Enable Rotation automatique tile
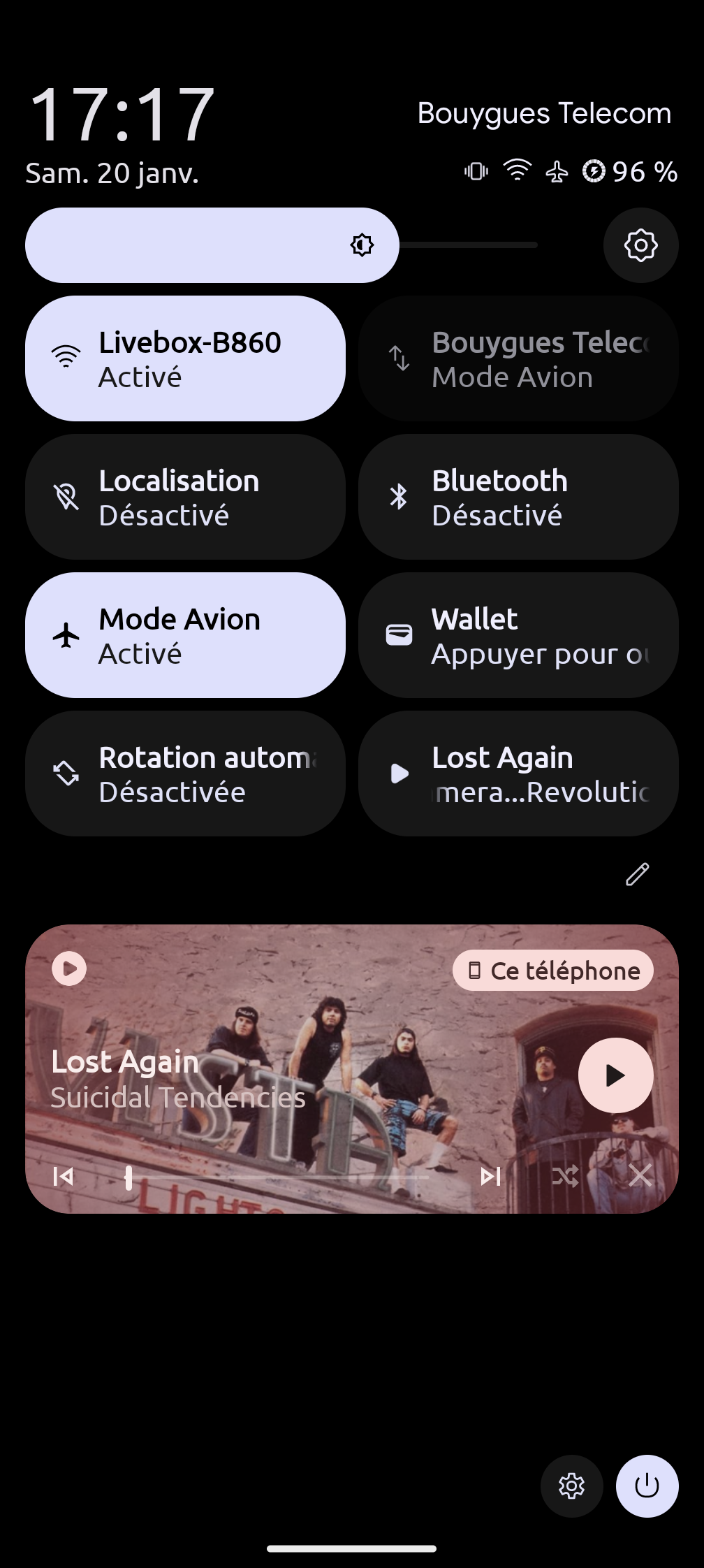Viewport: 704px width, 1568px height. point(185,774)
